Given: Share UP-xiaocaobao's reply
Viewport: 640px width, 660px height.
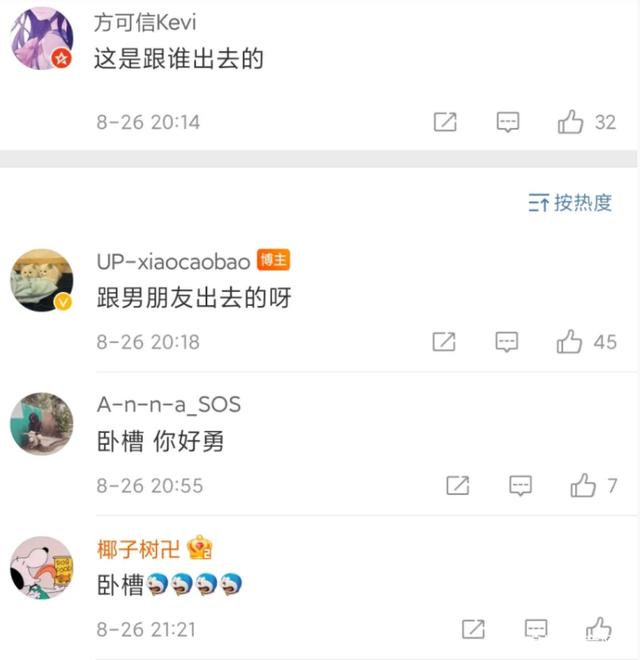Looking at the screenshot, I should pos(445,341).
